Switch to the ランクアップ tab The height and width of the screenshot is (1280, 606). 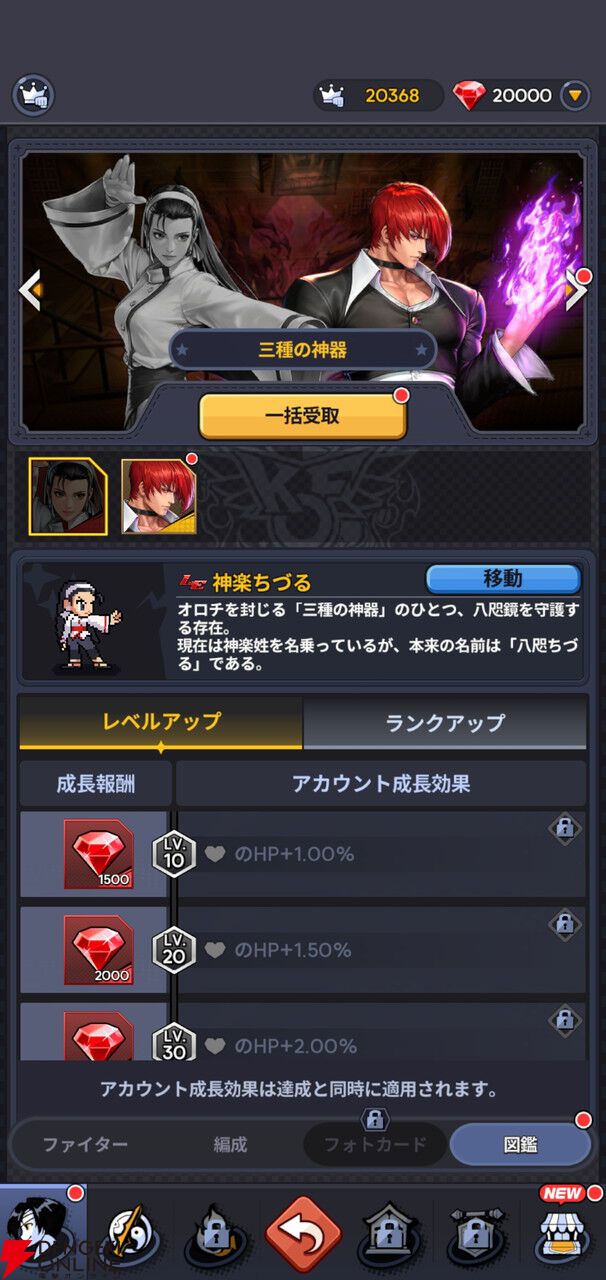click(445, 722)
